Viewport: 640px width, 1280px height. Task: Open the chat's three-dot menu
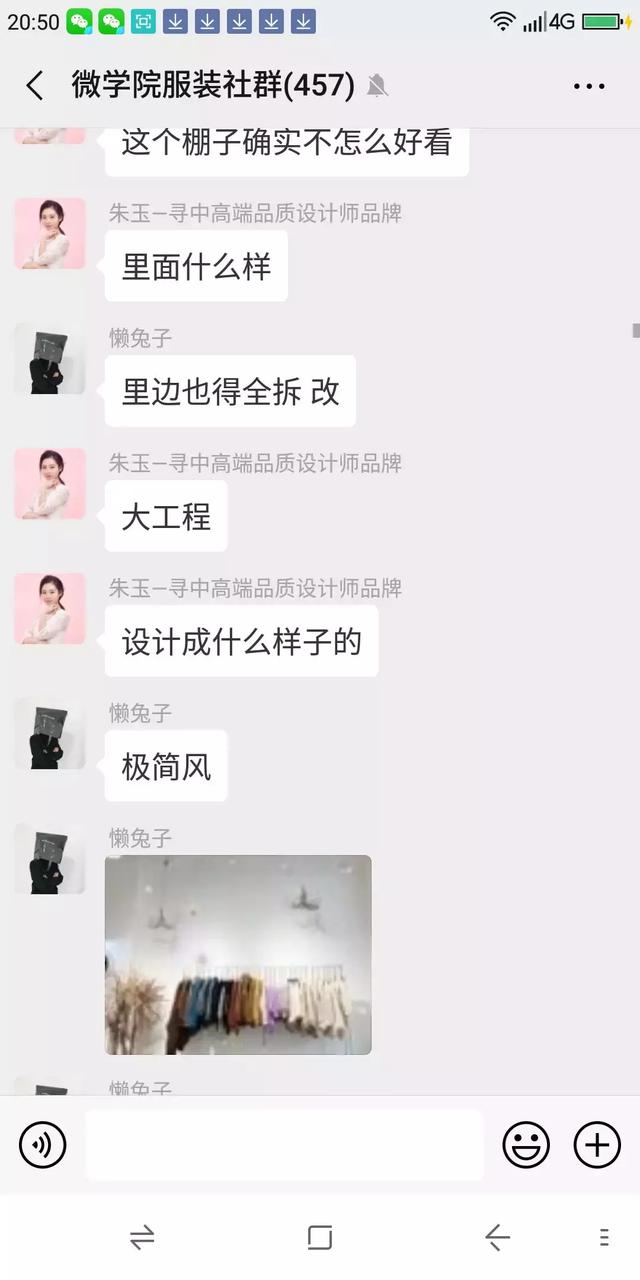coord(589,87)
